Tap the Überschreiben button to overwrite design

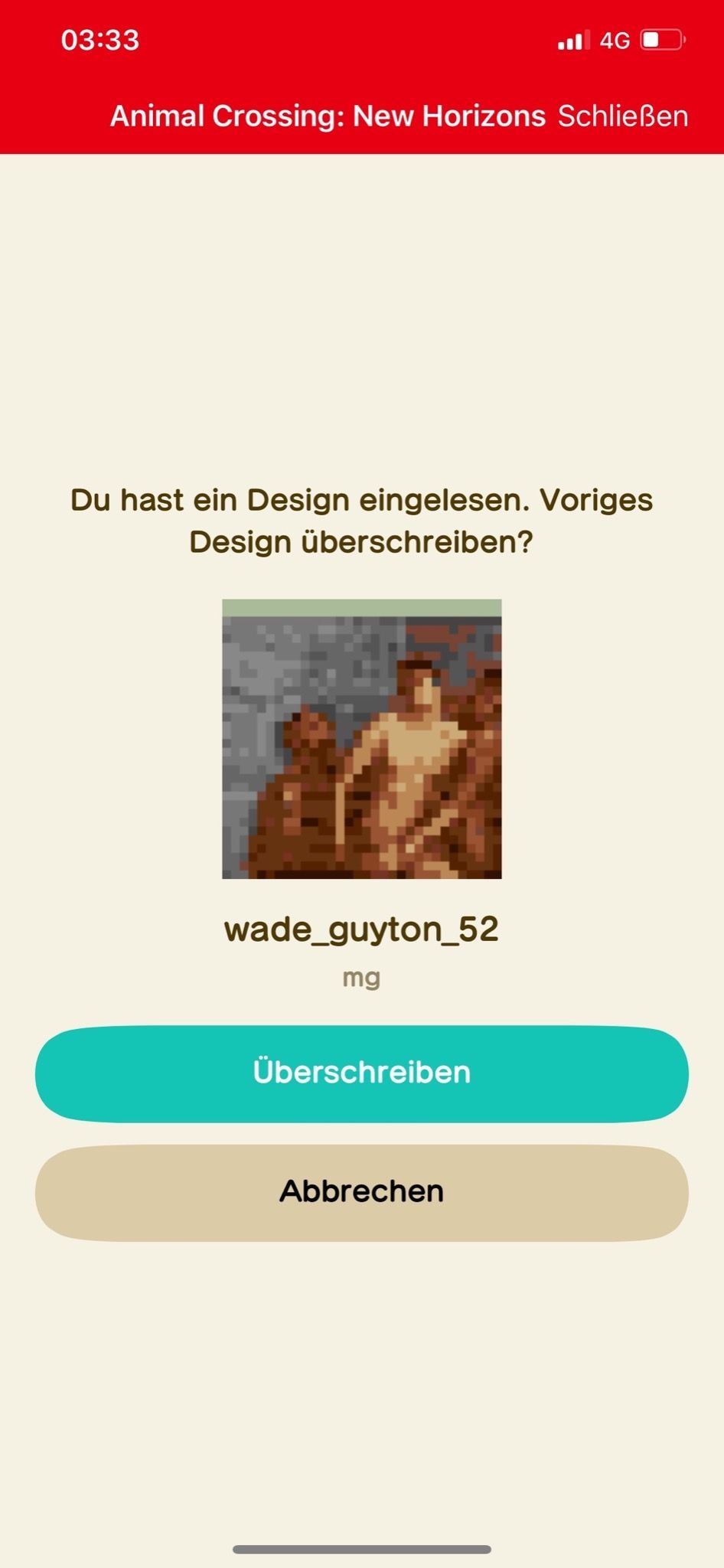[x=361, y=1073]
